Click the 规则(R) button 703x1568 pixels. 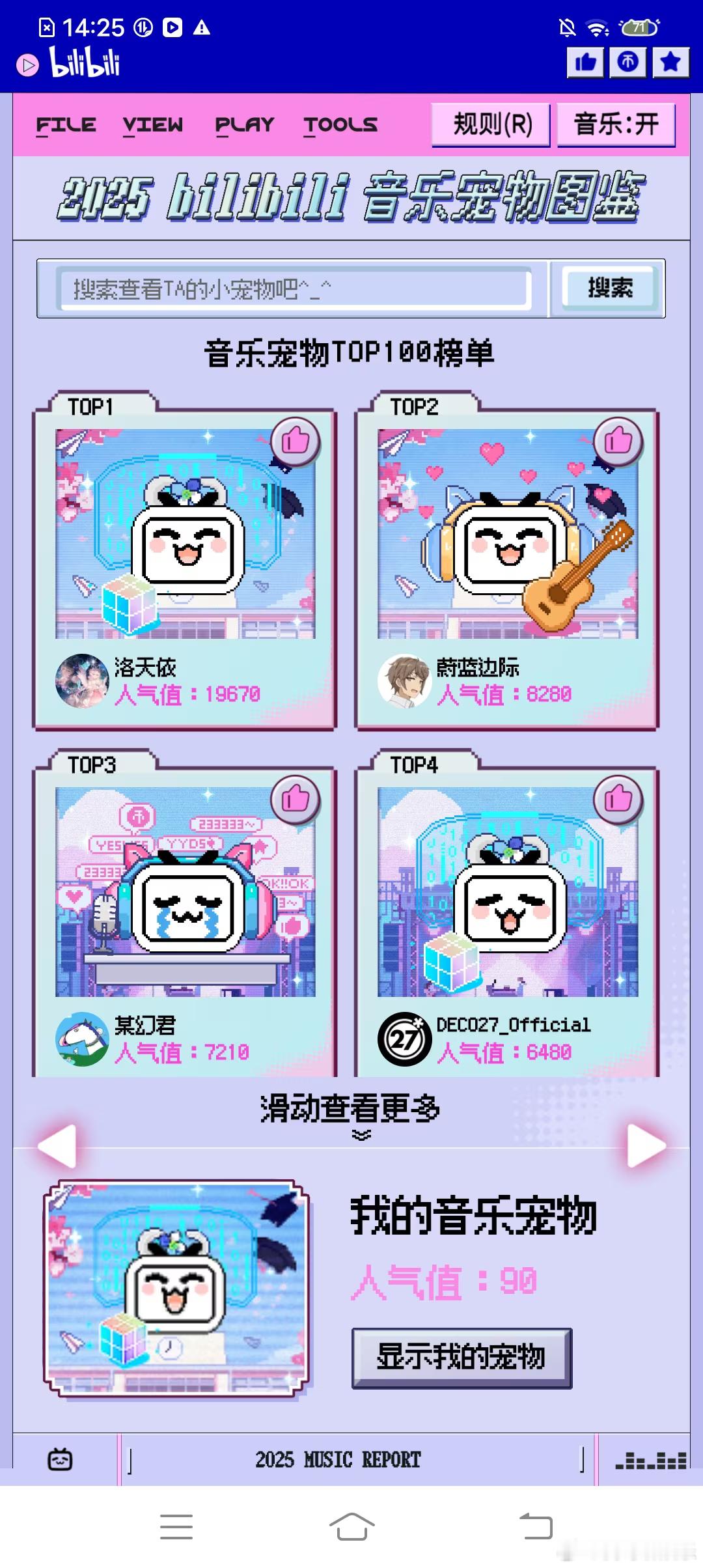pos(491,124)
